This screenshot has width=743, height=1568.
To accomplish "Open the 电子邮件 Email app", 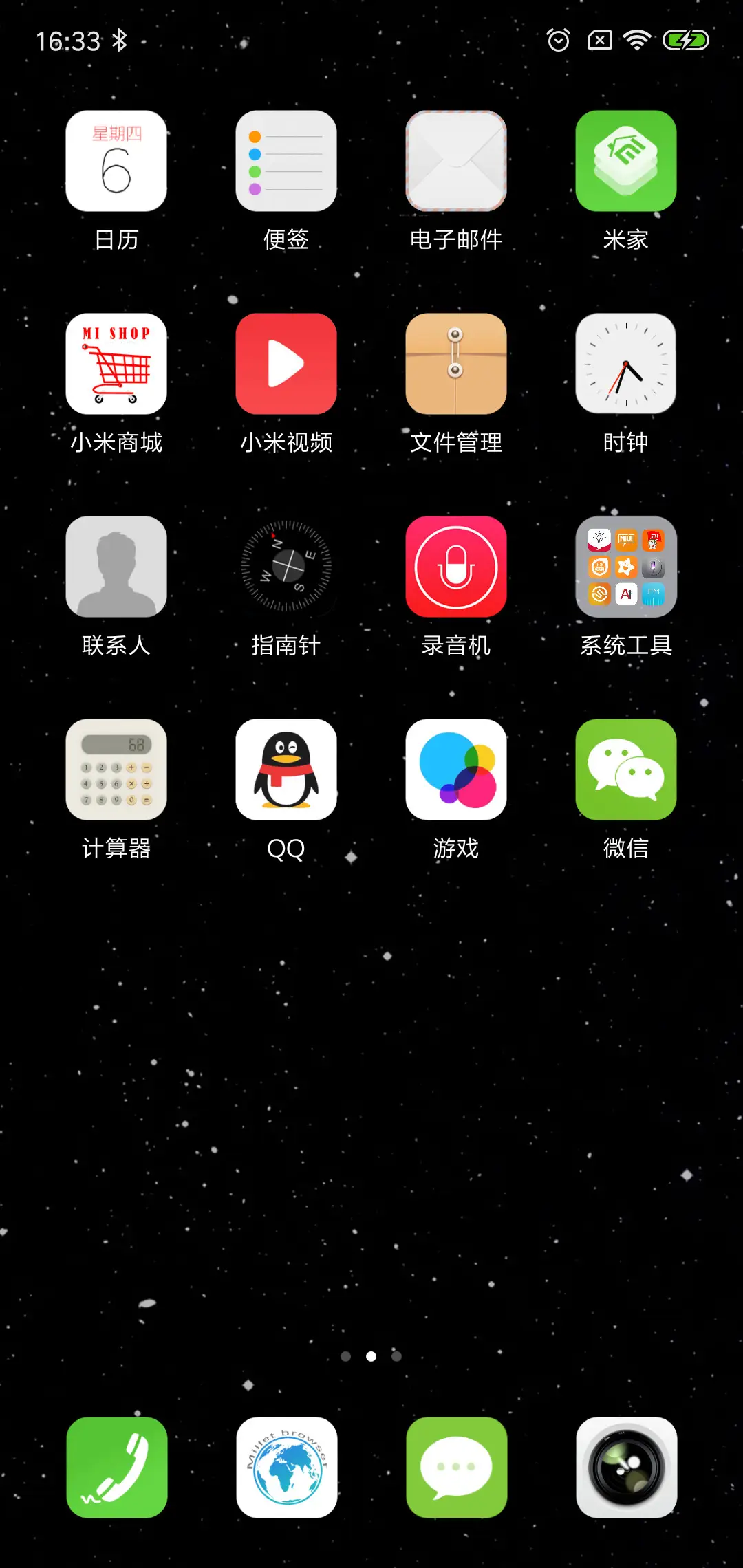I will point(455,161).
